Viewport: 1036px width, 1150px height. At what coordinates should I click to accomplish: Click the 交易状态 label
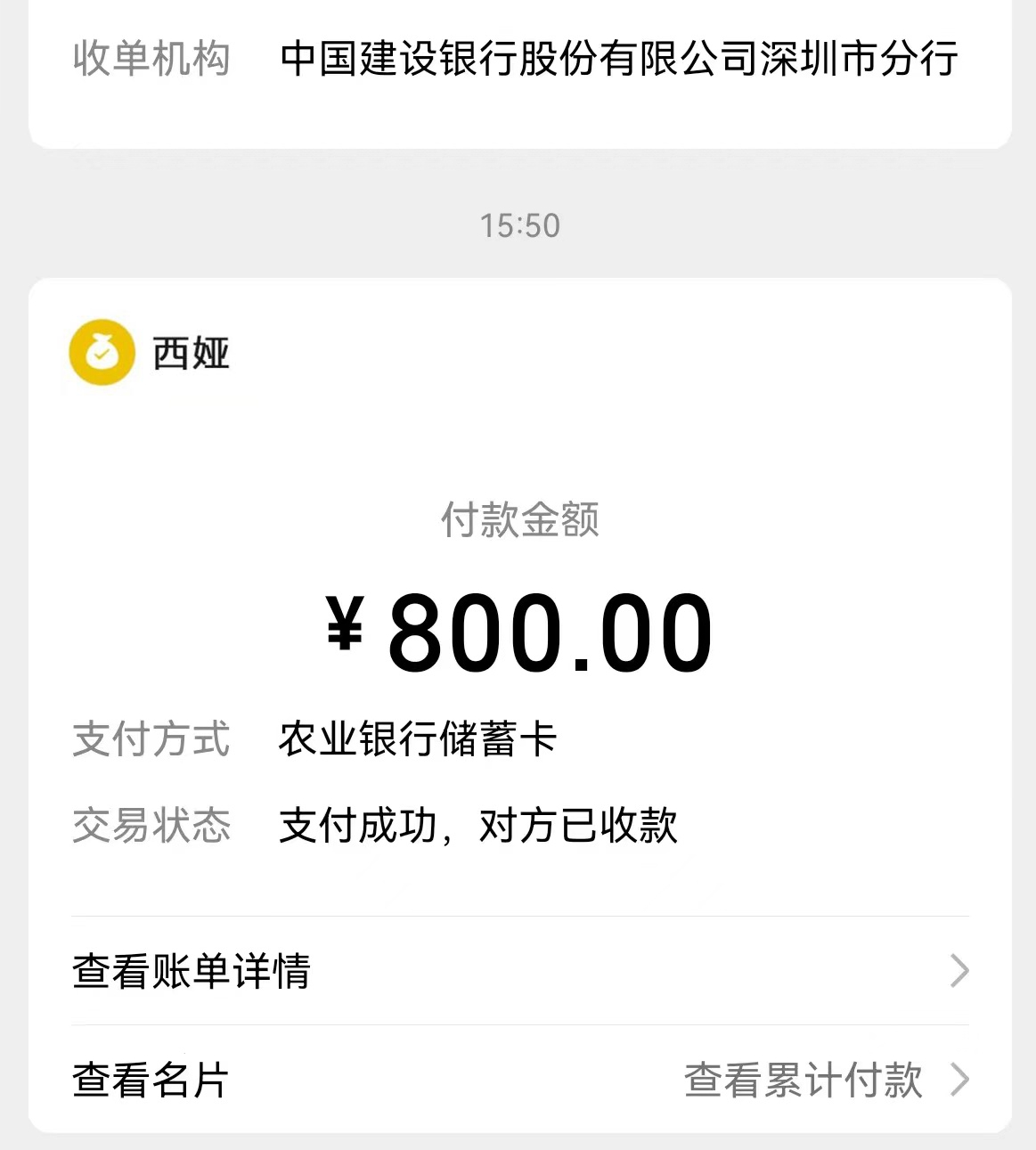coord(151,826)
